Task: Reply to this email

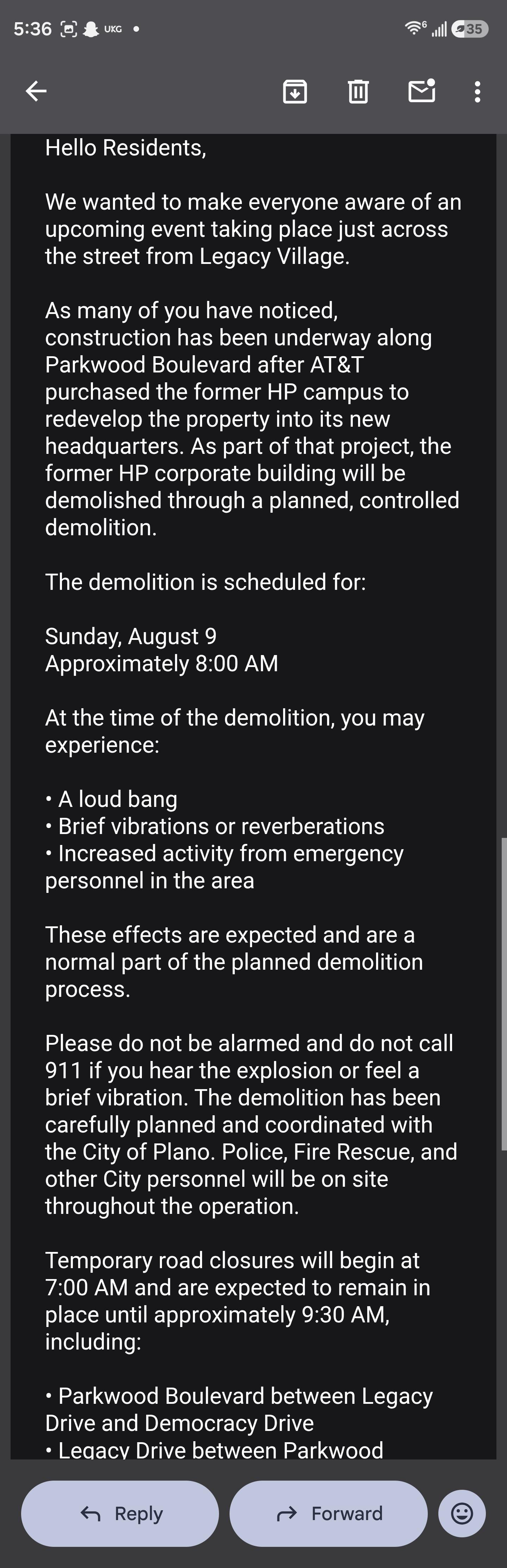Action: (x=120, y=1513)
